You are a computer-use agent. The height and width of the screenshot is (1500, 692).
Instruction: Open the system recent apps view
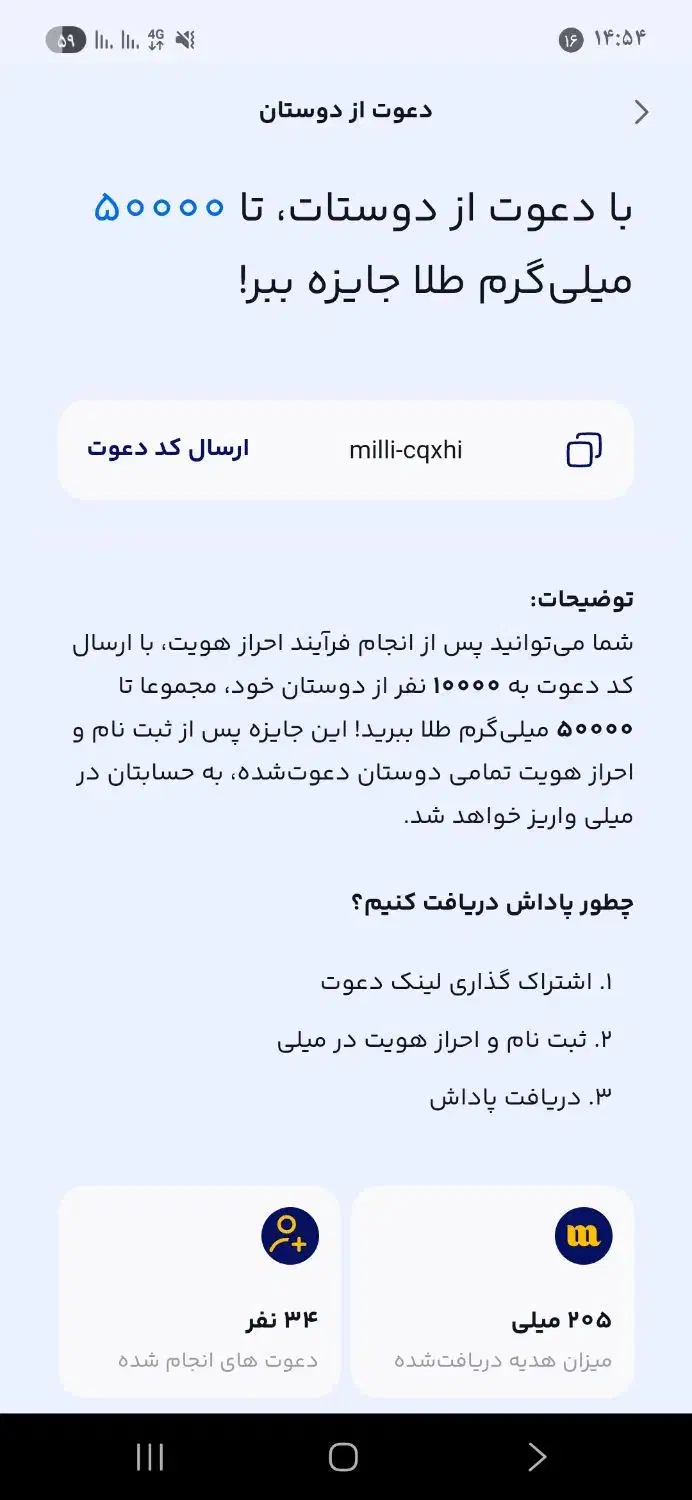[x=150, y=1457]
